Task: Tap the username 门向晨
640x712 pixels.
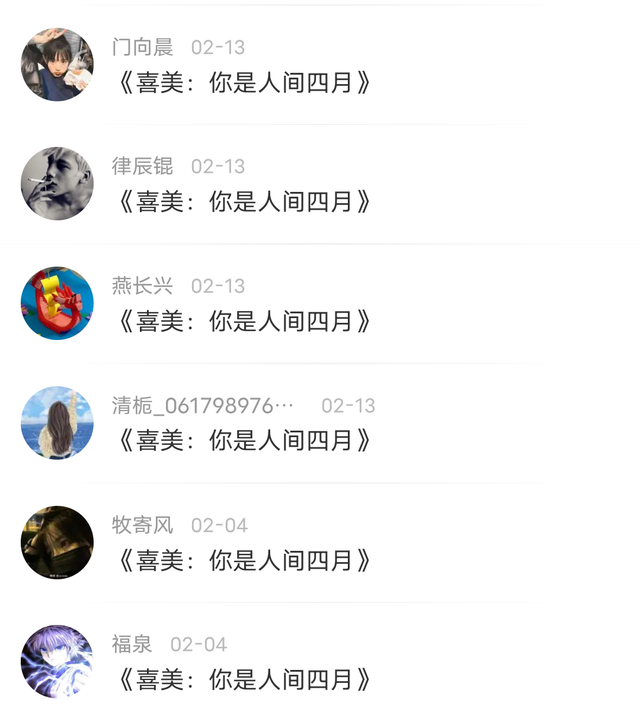Action: 142,47
